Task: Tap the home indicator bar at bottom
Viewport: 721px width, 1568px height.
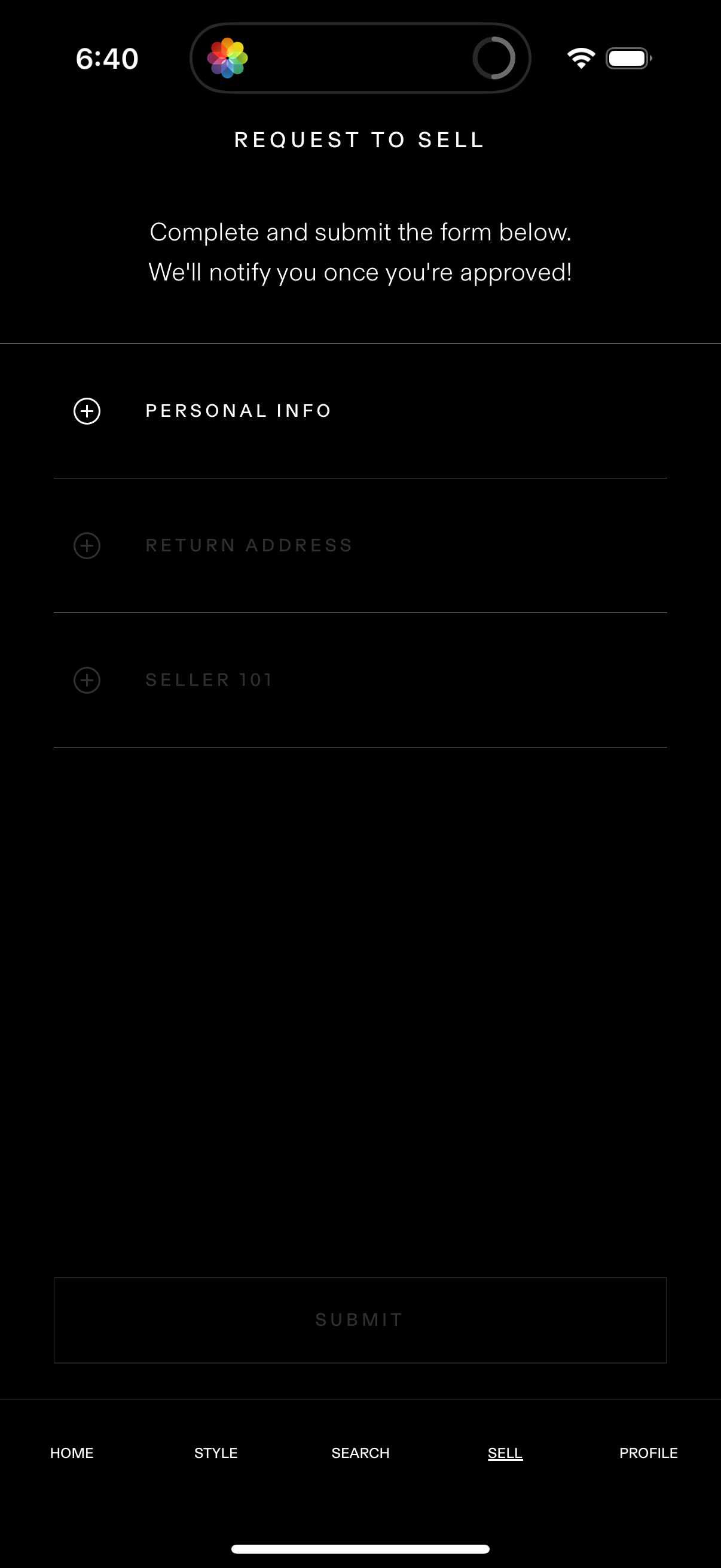Action: (x=360, y=1548)
